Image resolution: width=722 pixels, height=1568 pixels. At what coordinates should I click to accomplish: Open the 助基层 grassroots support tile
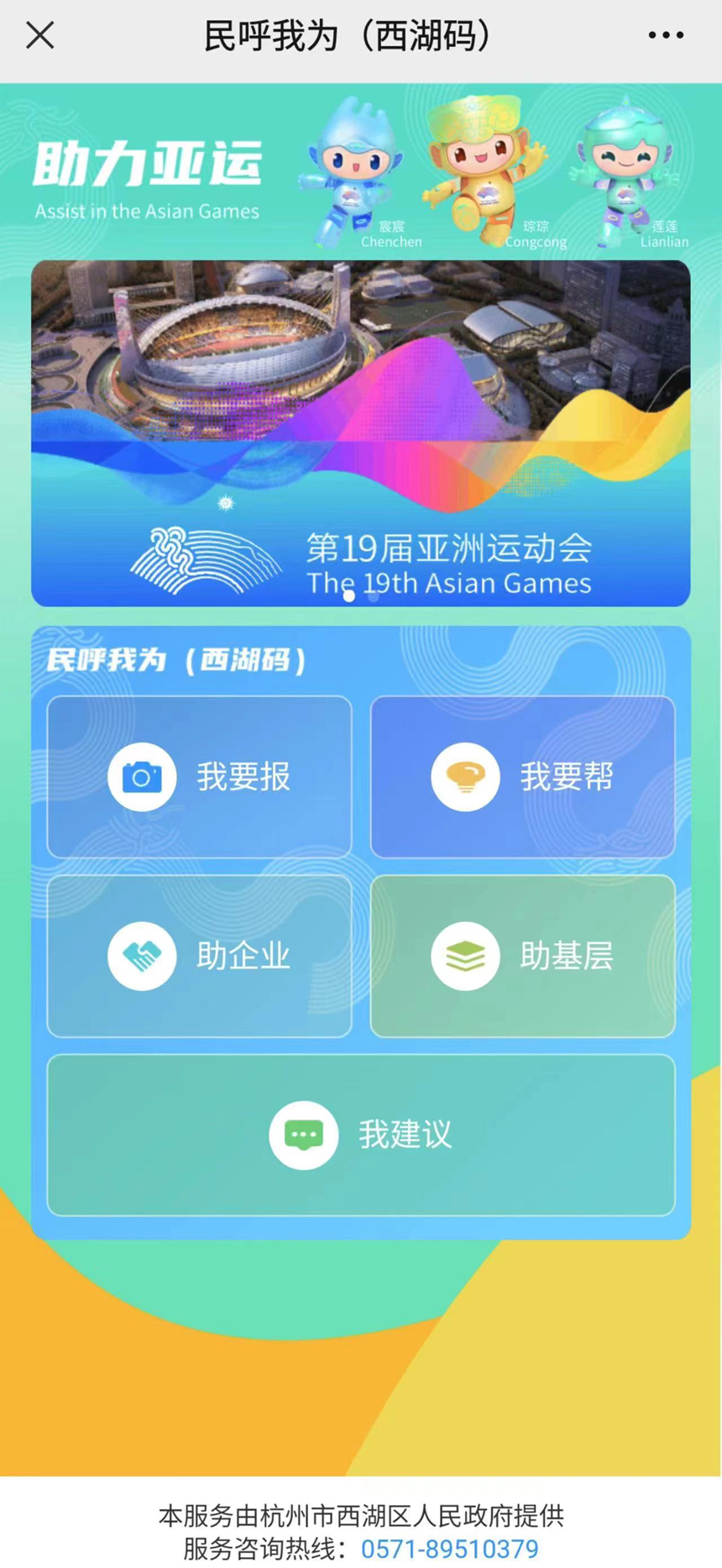click(x=522, y=956)
